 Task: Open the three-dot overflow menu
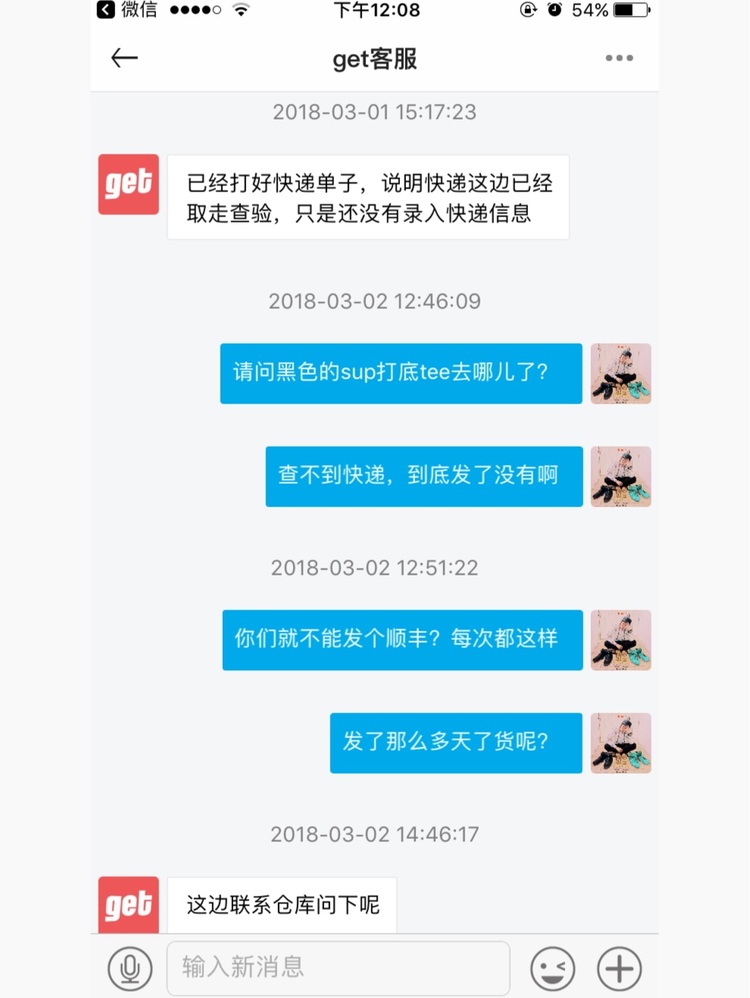point(619,59)
